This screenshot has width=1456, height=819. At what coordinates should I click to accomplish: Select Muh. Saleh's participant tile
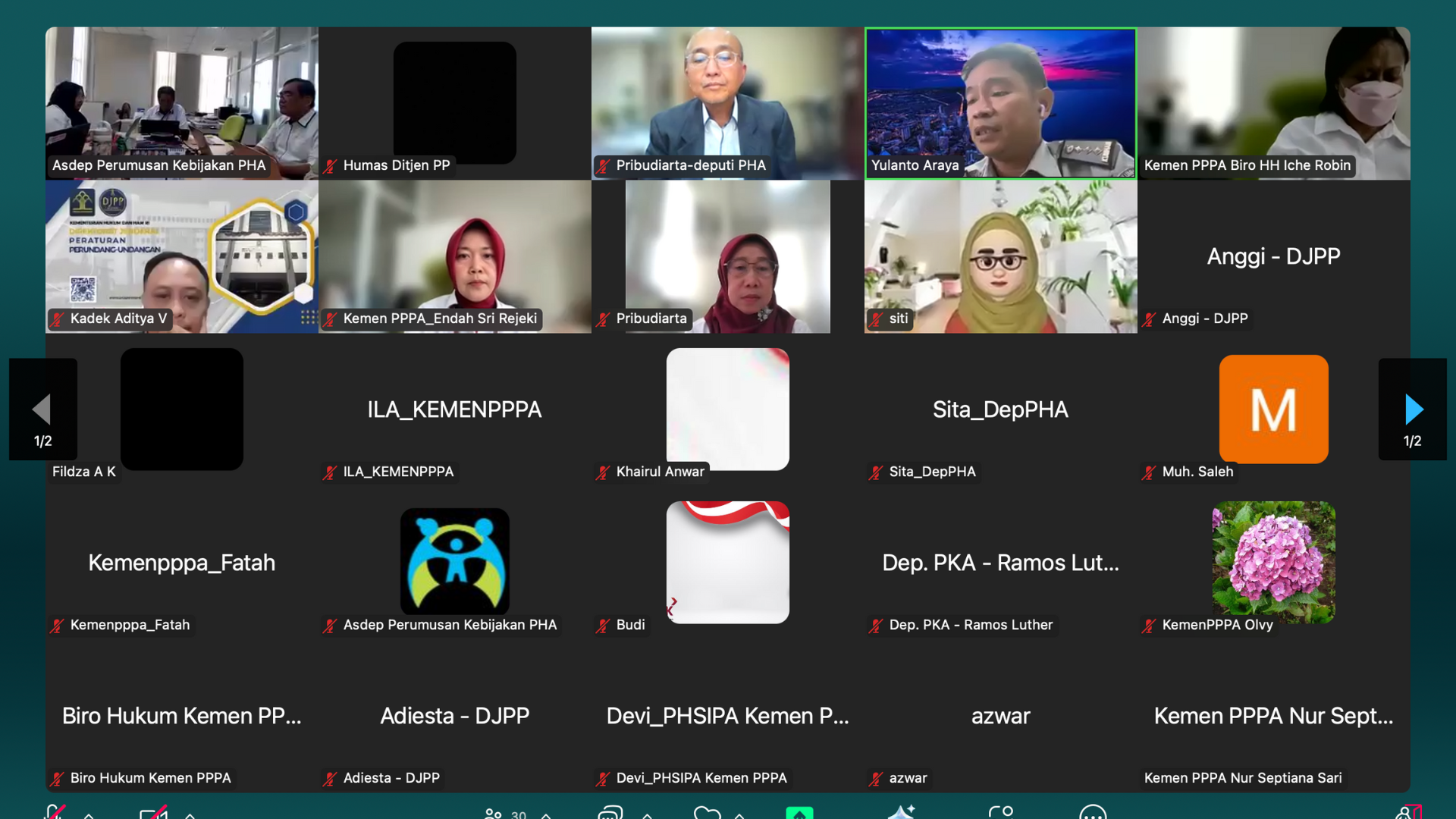pyautogui.click(x=1273, y=409)
